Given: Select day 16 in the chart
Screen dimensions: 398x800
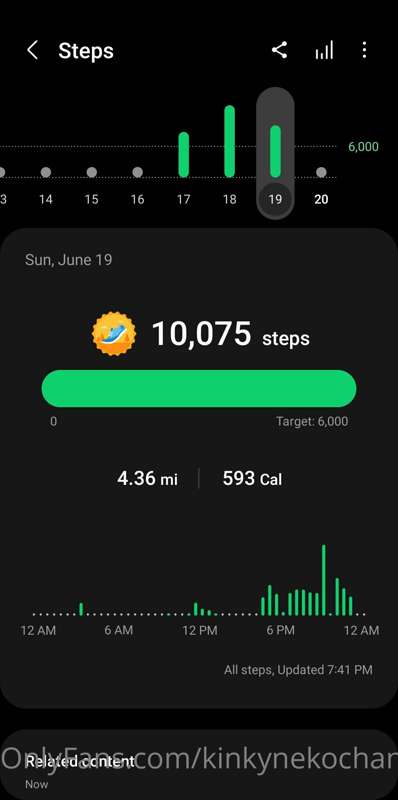Looking at the screenshot, I should [137, 184].
